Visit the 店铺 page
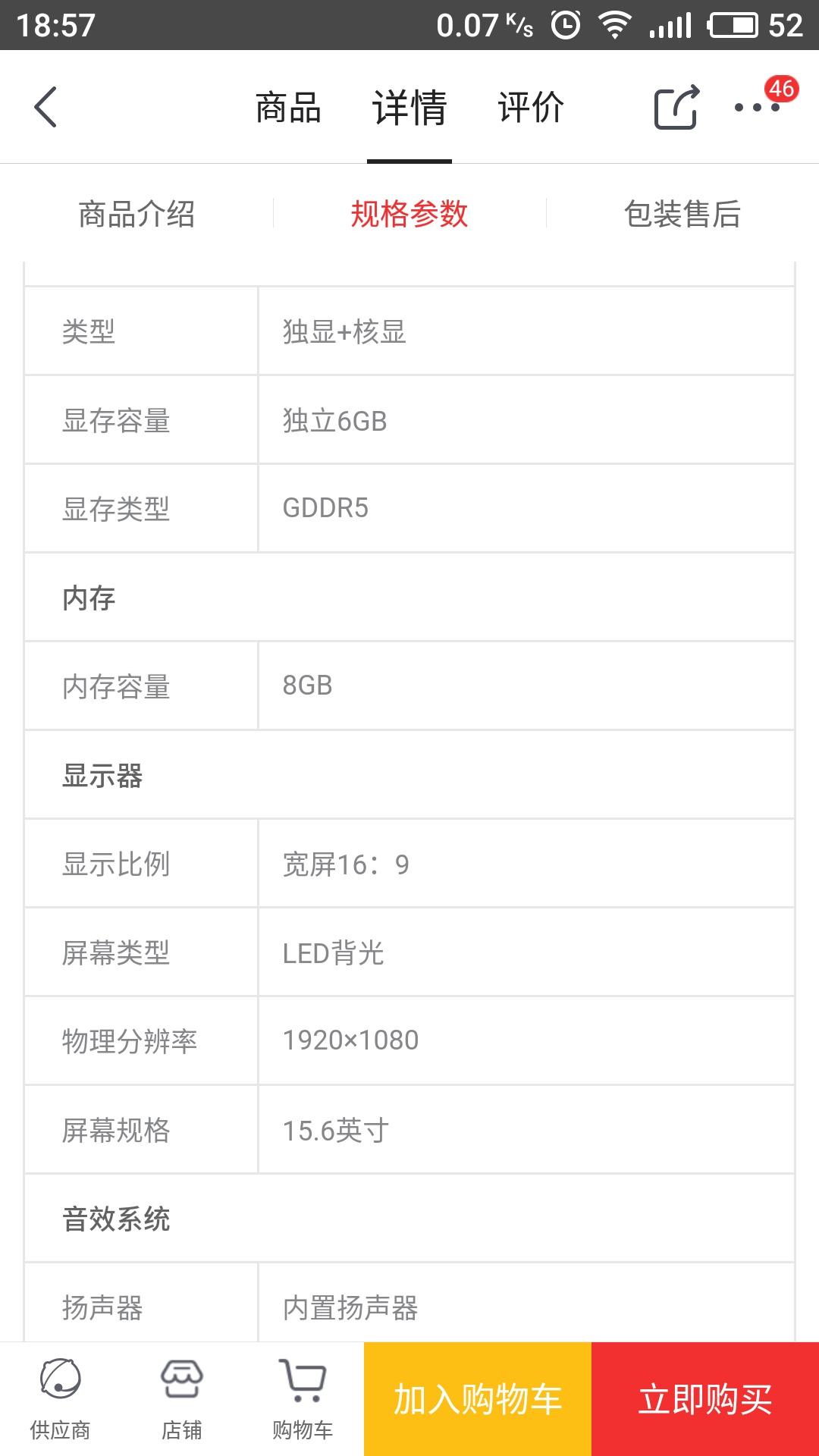Screen dimensions: 819x1456 (x=182, y=1399)
